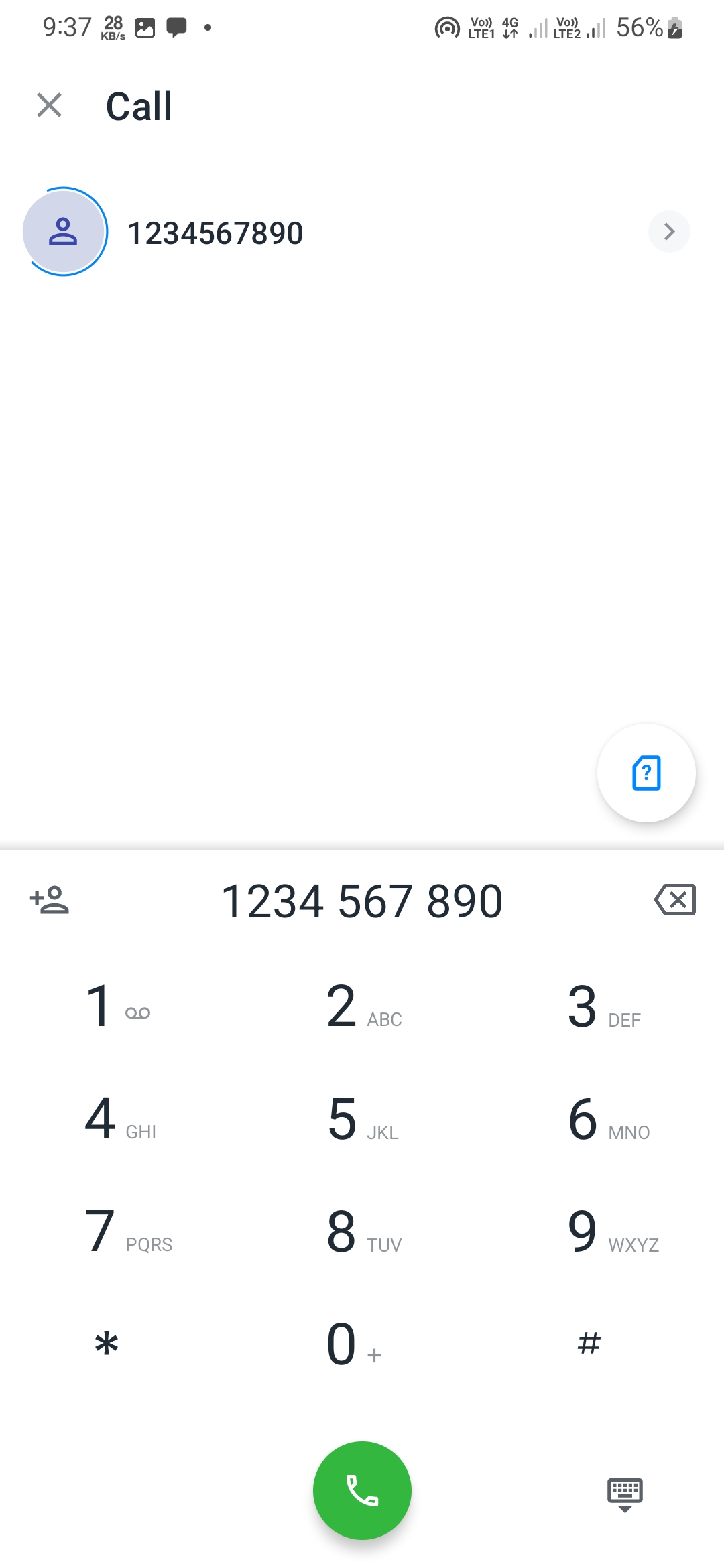Place the call with the green button

coord(362,1490)
